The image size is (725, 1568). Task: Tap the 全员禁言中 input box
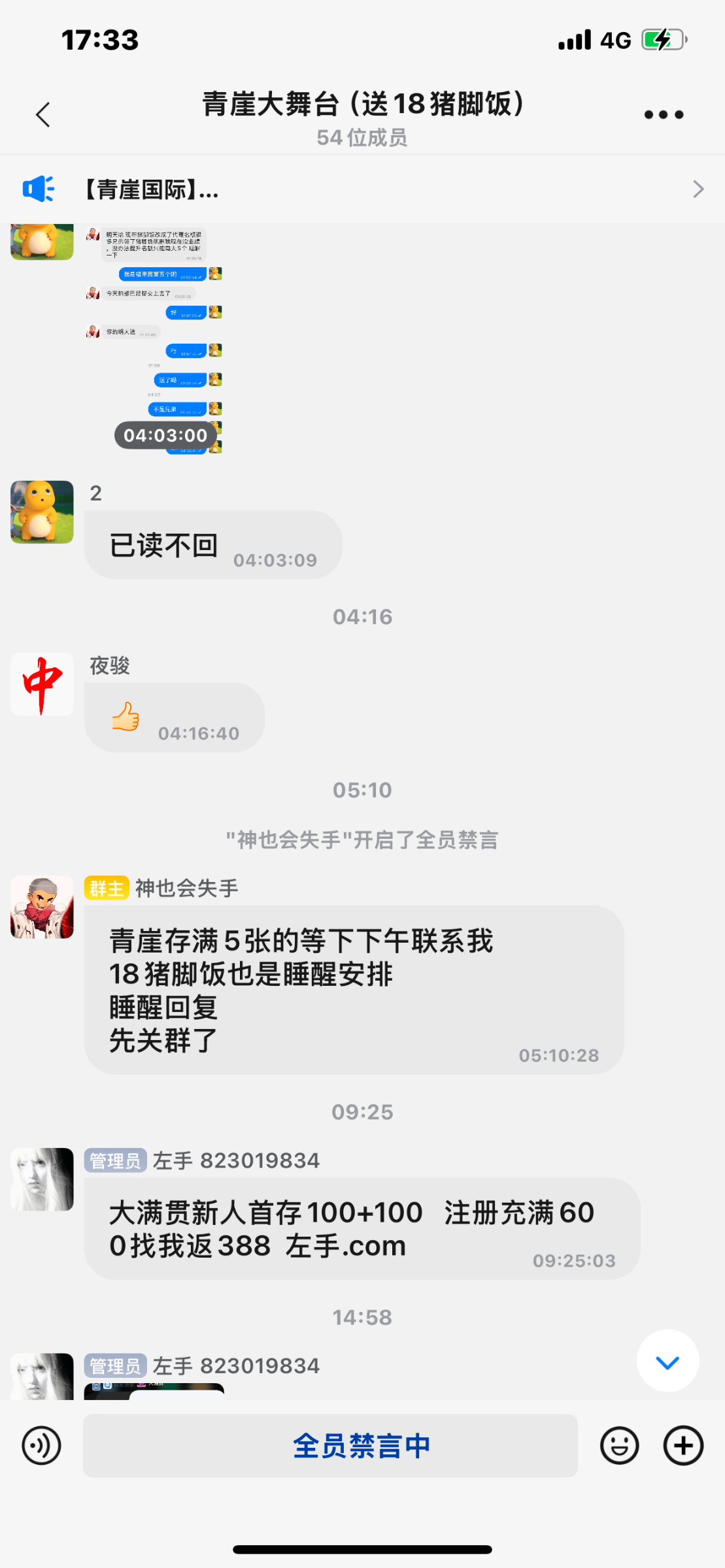(330, 1446)
